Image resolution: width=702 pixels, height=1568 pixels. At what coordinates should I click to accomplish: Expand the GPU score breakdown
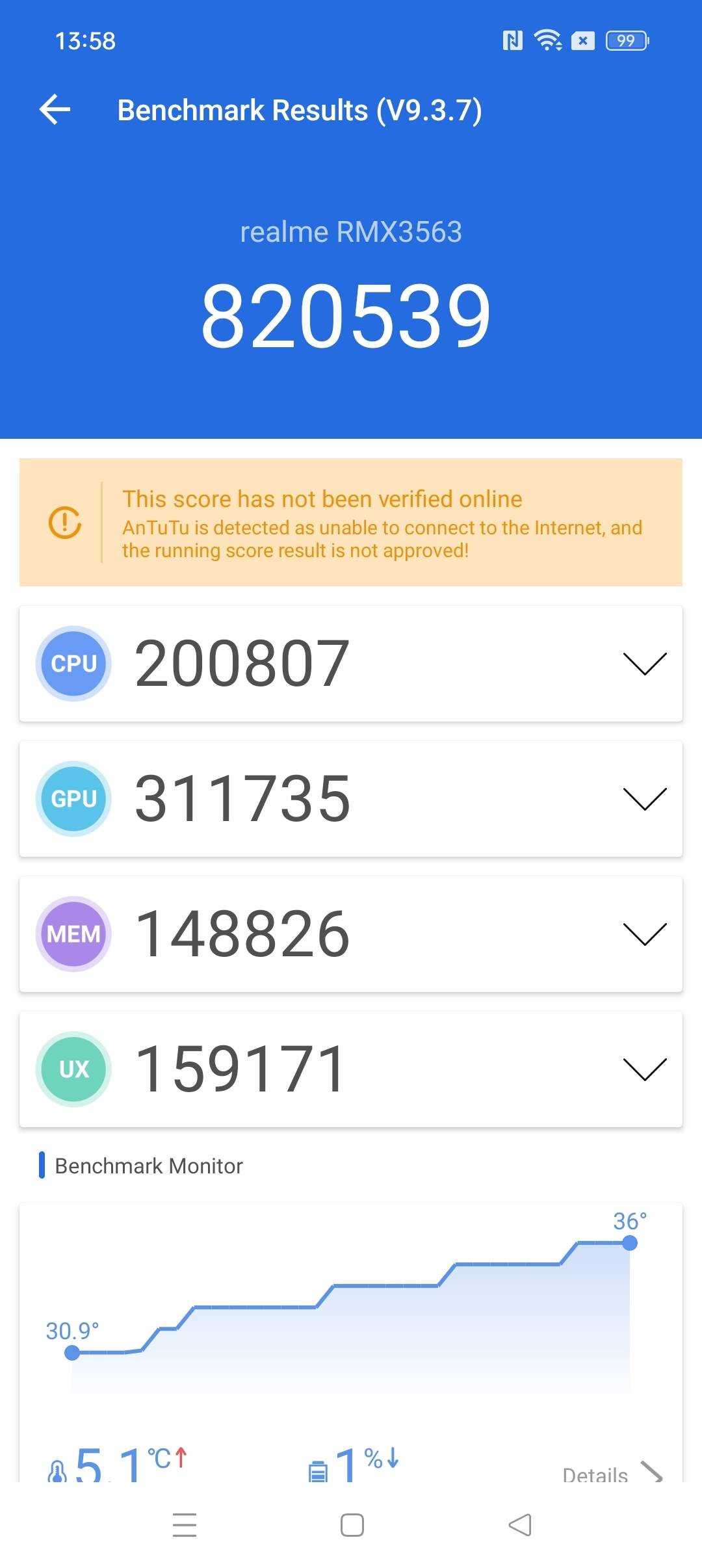[644, 799]
